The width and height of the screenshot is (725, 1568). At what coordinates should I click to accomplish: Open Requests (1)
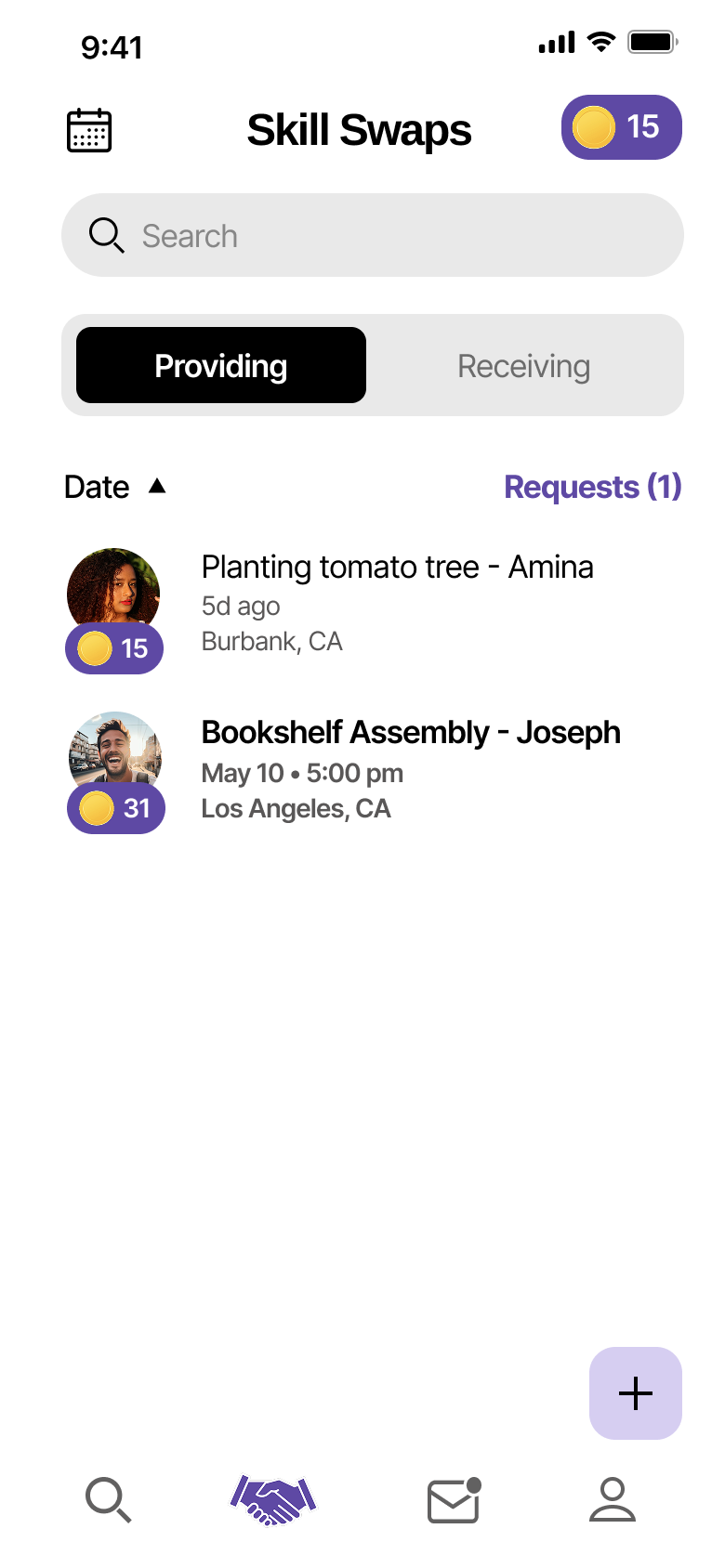click(x=592, y=487)
